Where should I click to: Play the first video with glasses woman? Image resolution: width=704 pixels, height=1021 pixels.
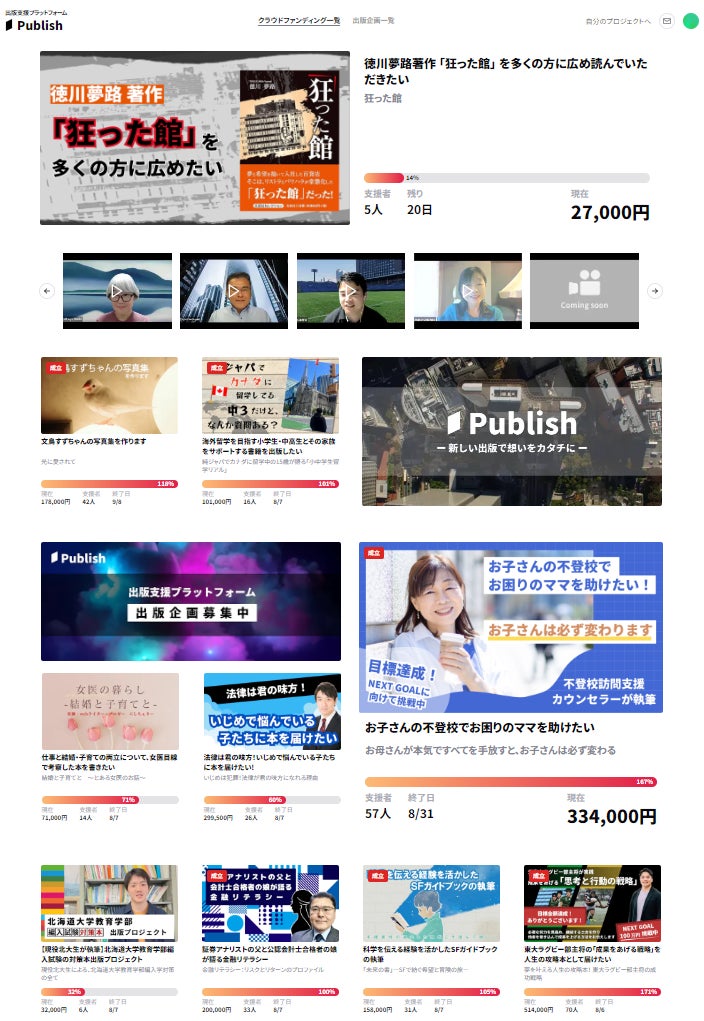pyautogui.click(x=117, y=291)
